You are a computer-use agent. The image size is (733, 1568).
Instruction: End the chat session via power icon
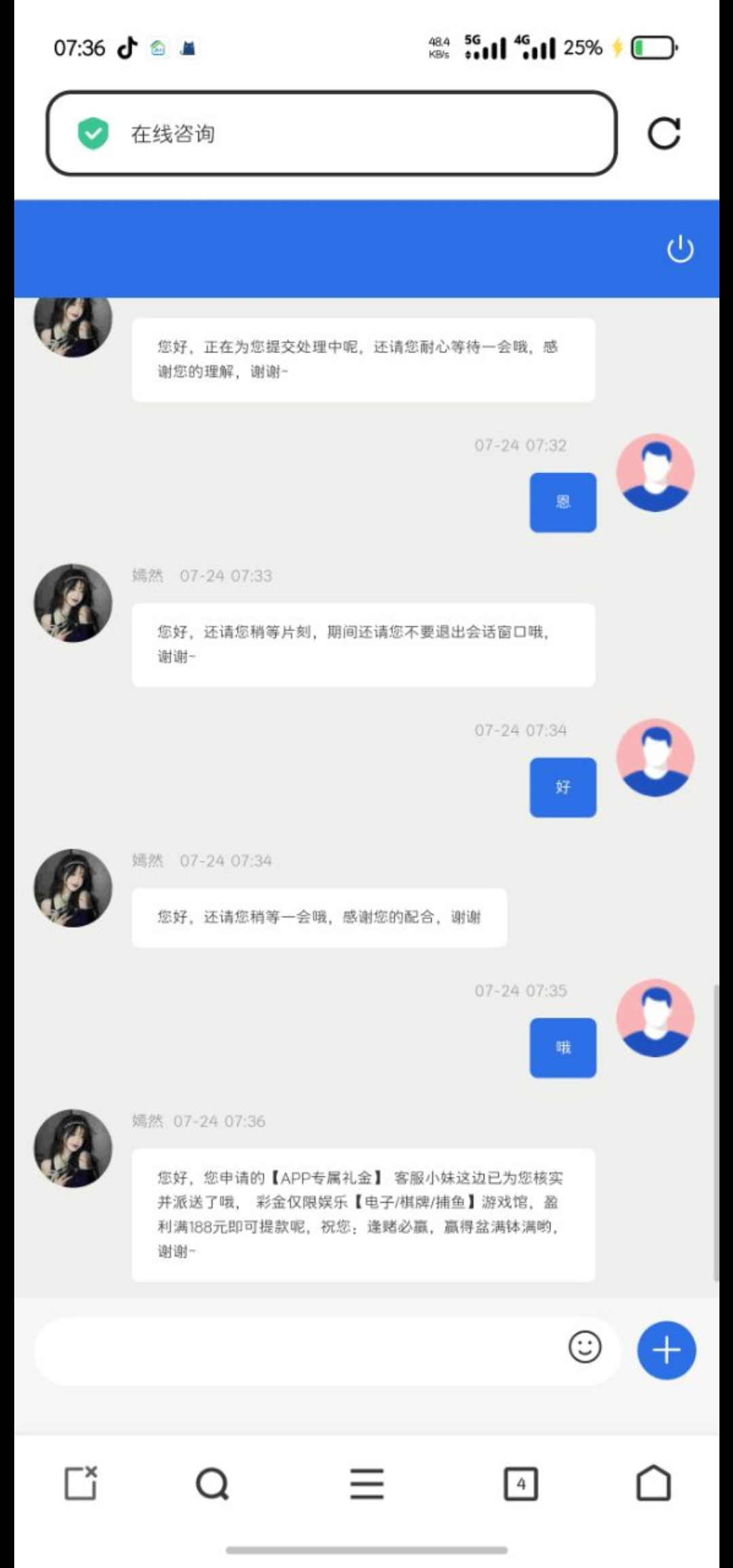tap(679, 249)
